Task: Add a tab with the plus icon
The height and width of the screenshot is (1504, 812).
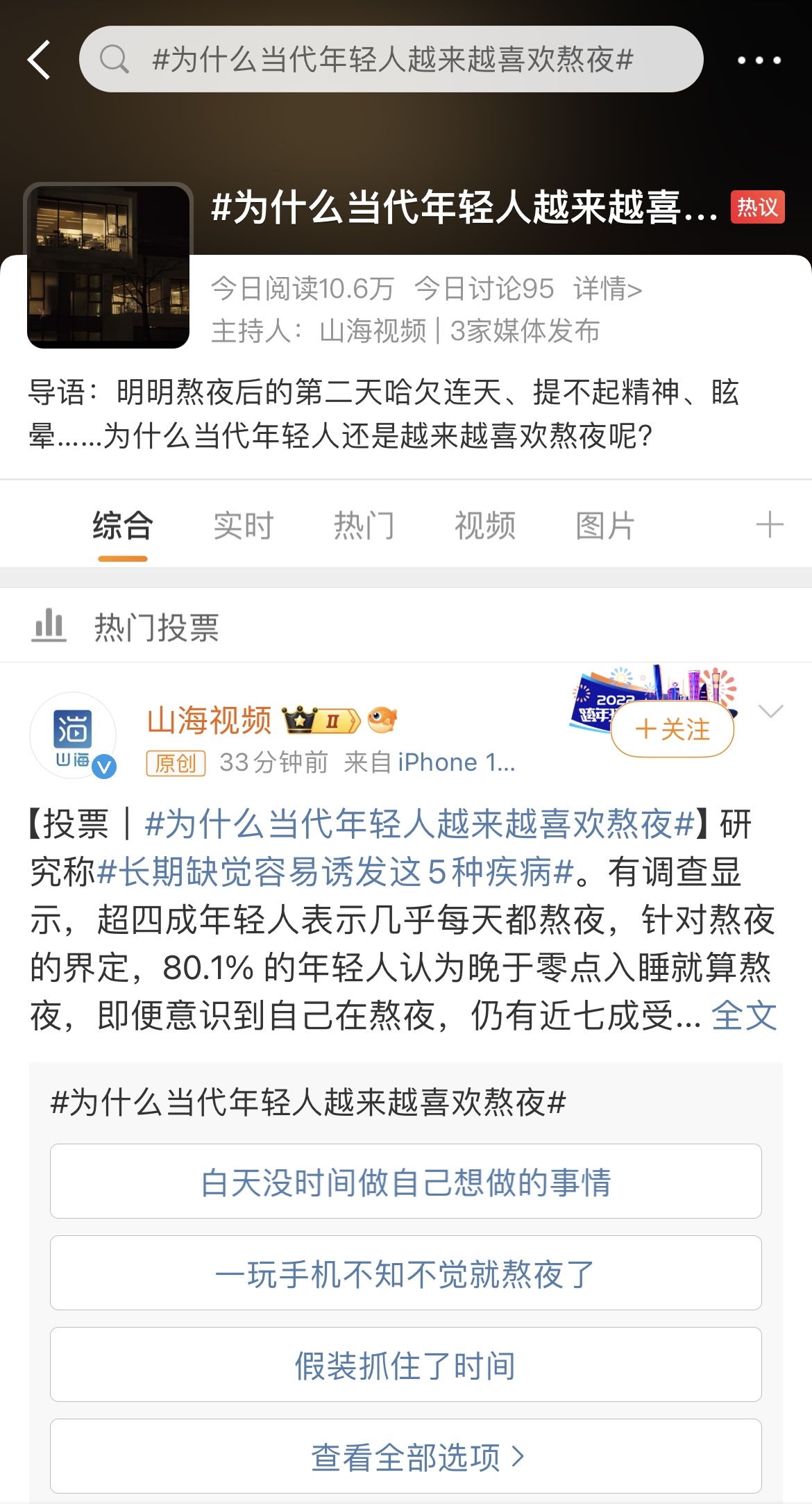Action: (x=769, y=525)
